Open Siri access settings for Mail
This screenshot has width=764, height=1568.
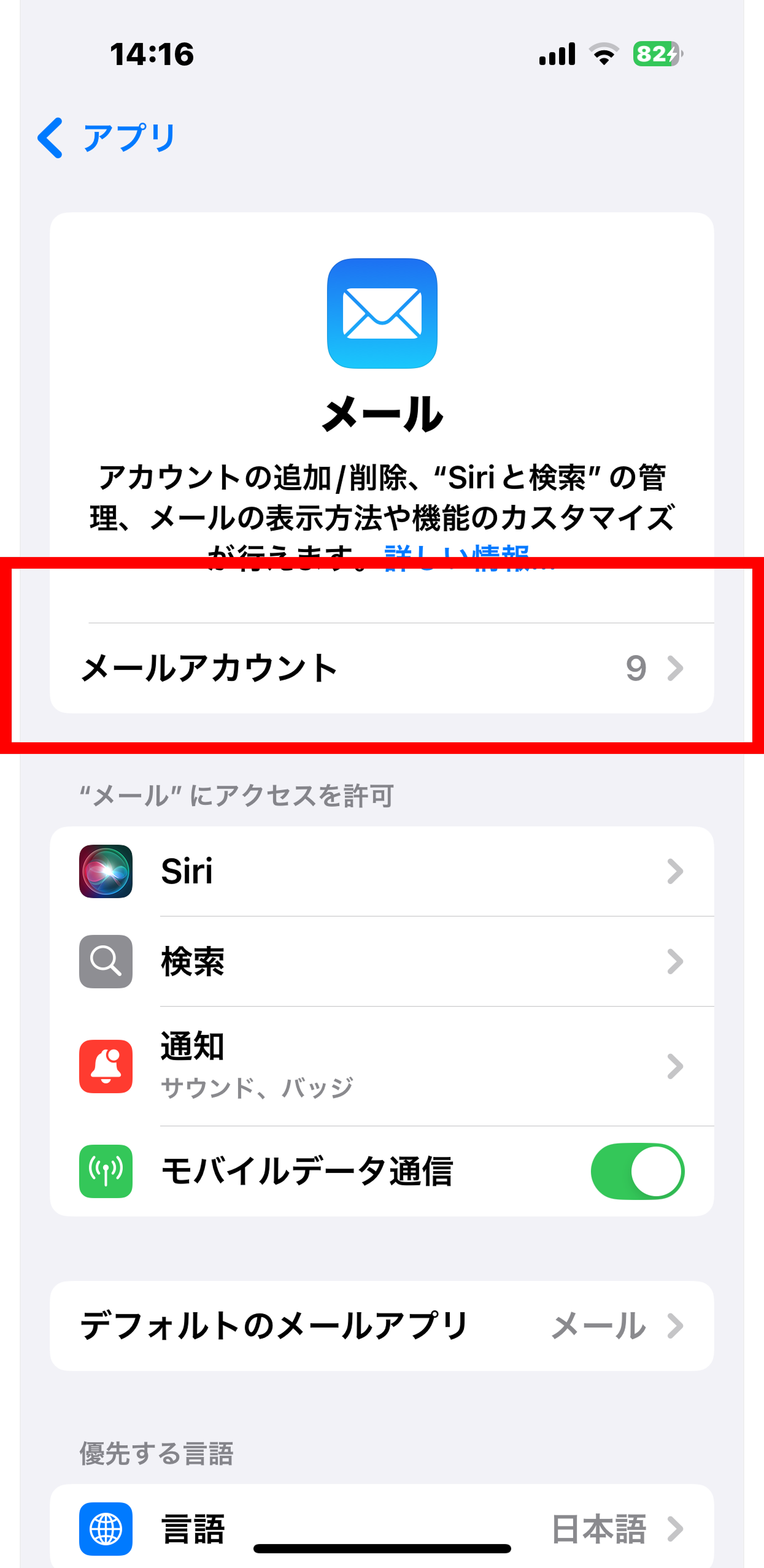coord(382,871)
